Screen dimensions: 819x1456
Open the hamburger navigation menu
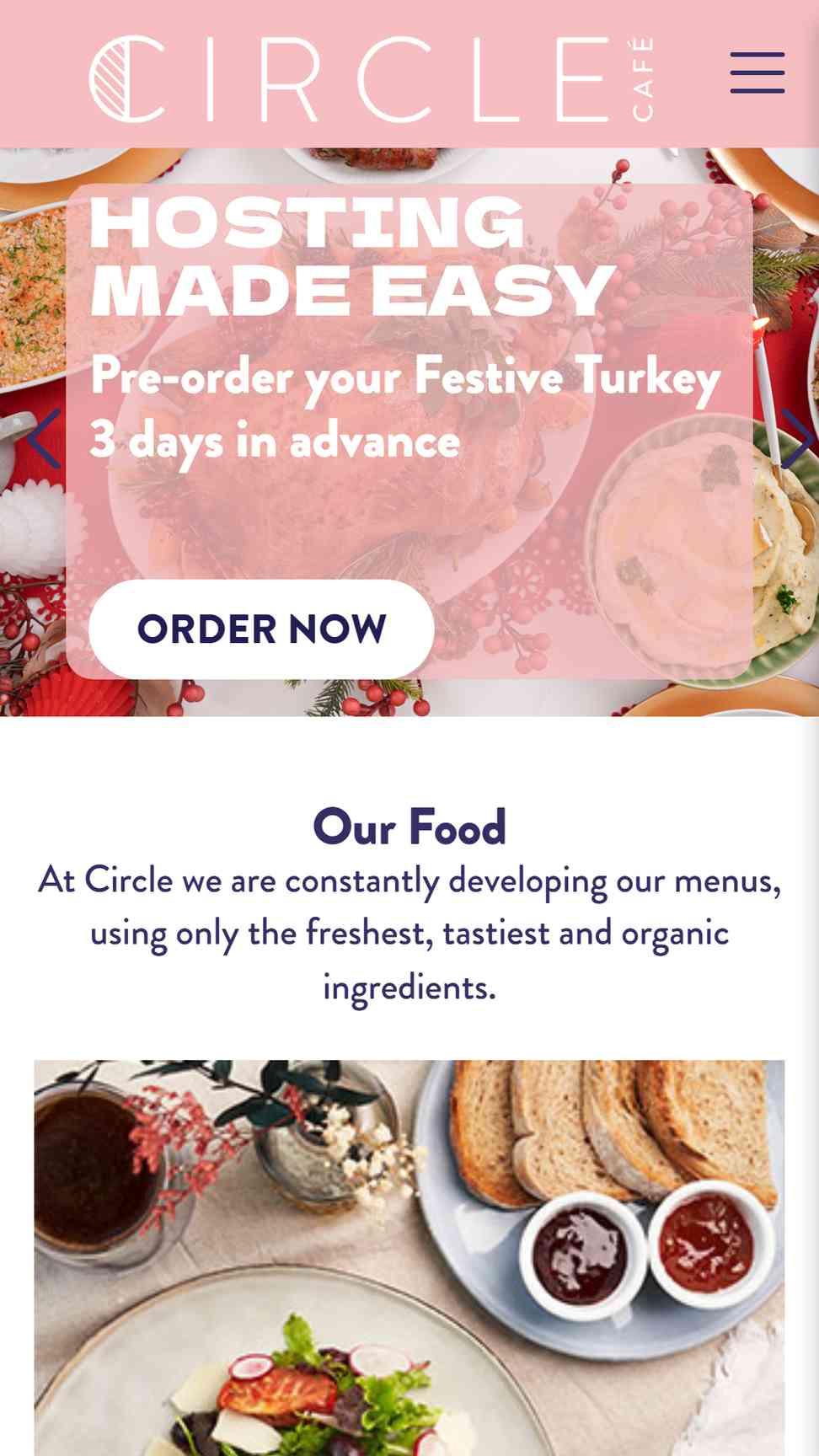[757, 72]
